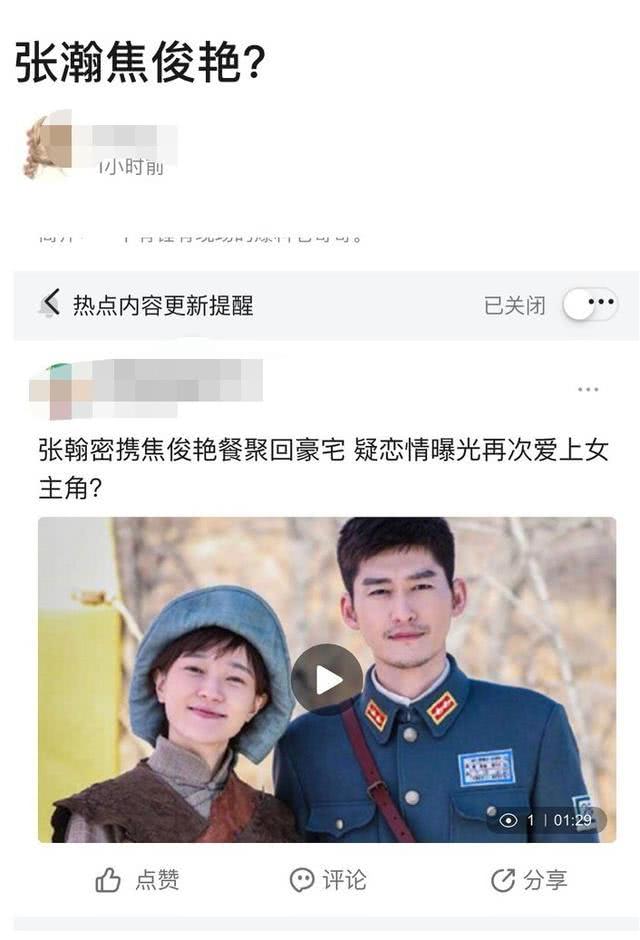
Task: Toggle the 热点内容更新提醒 switch
Action: (x=590, y=304)
